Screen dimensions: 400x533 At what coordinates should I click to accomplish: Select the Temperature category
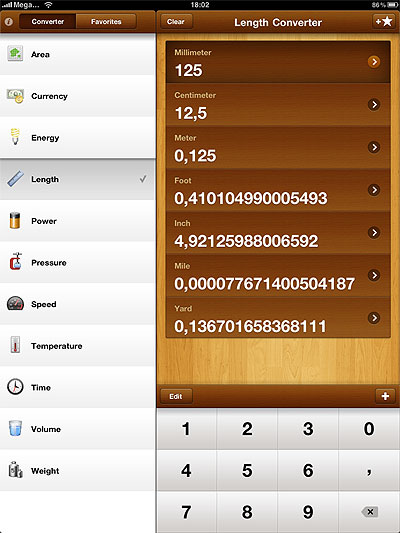pyautogui.click(x=77, y=346)
